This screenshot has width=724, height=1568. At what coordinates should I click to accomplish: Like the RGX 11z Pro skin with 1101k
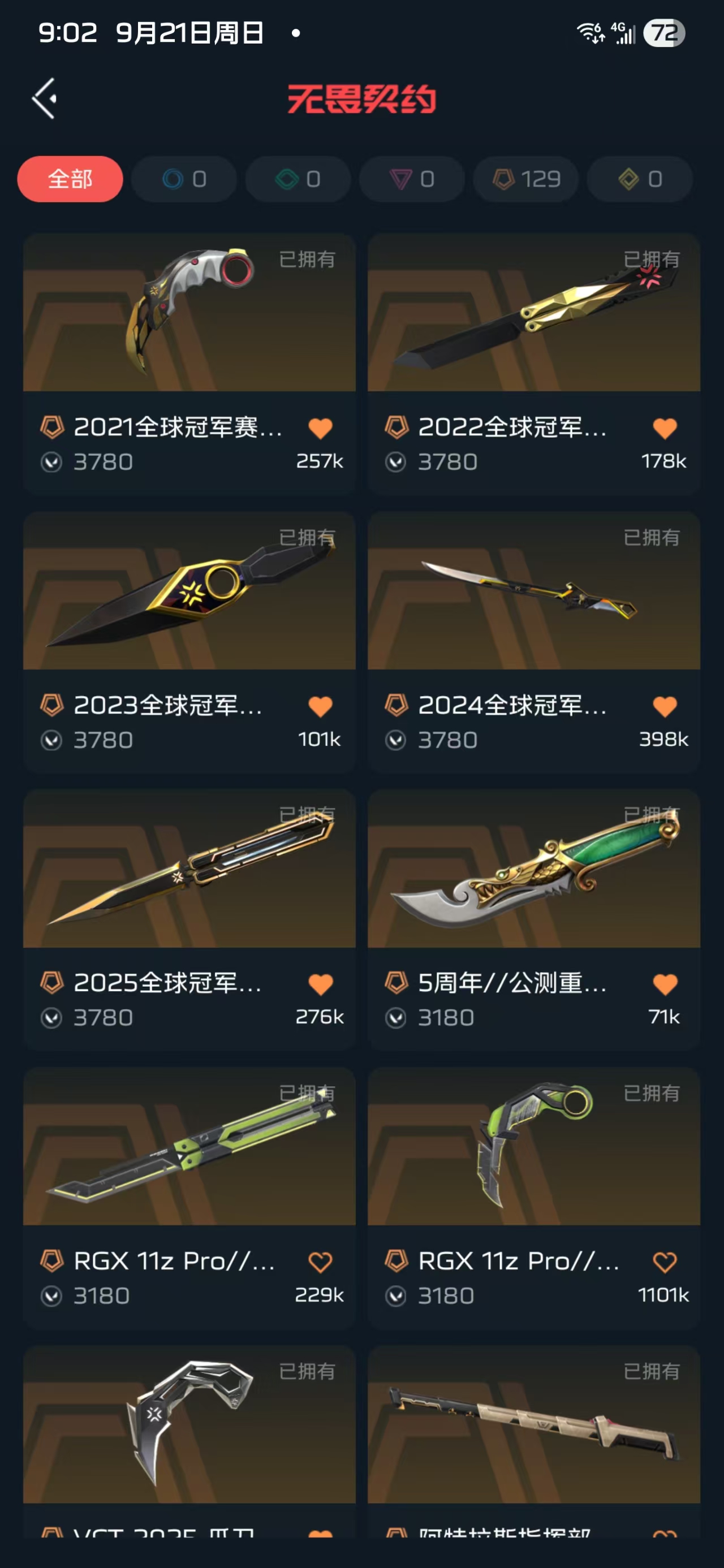click(664, 1263)
